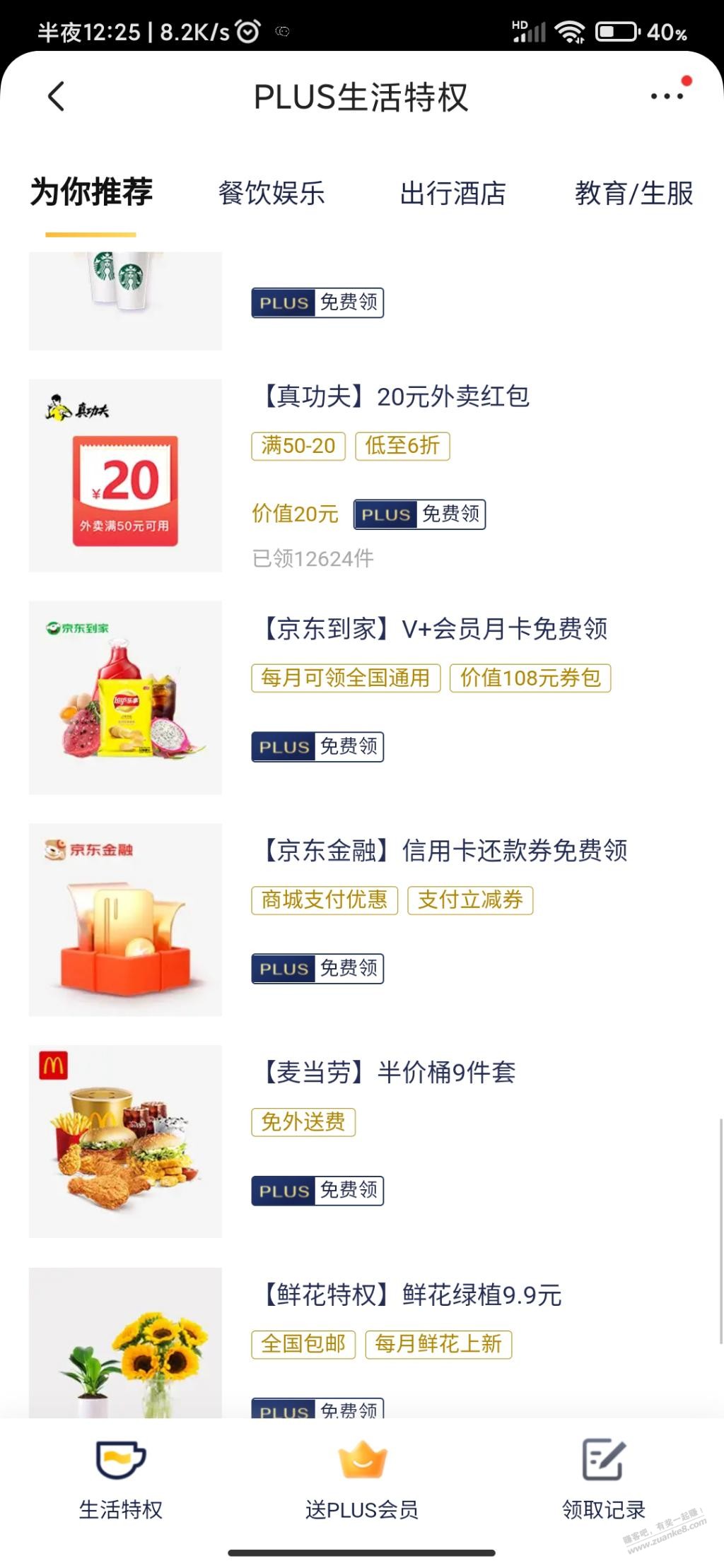Screen dimensions: 724x1568
Task: Claim the Starbucks PLUS免费领 offer
Action: tap(317, 302)
